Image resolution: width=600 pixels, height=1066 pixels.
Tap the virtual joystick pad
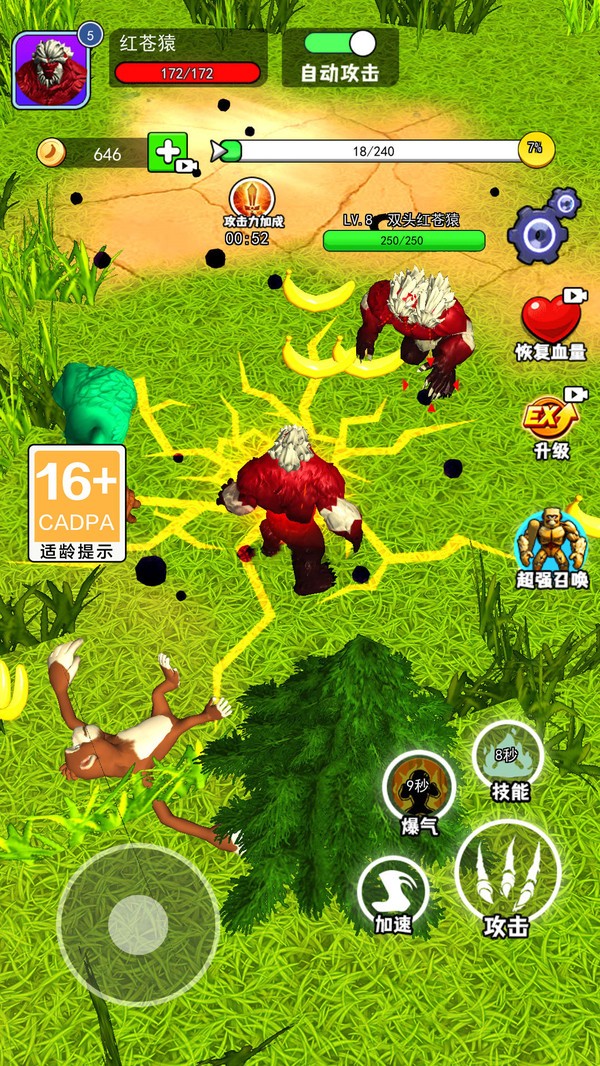(x=138, y=925)
